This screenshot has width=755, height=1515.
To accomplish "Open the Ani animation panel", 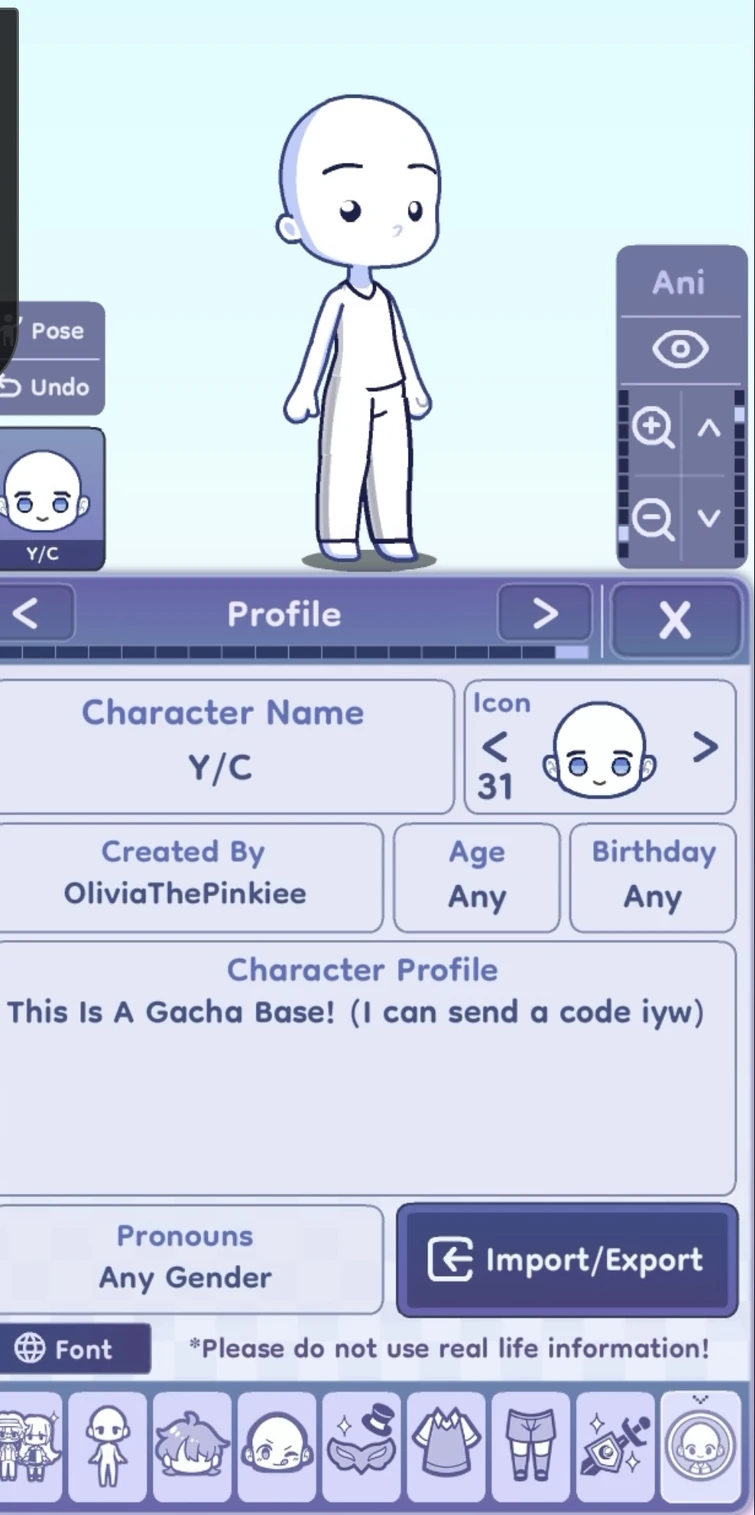I will [x=681, y=282].
